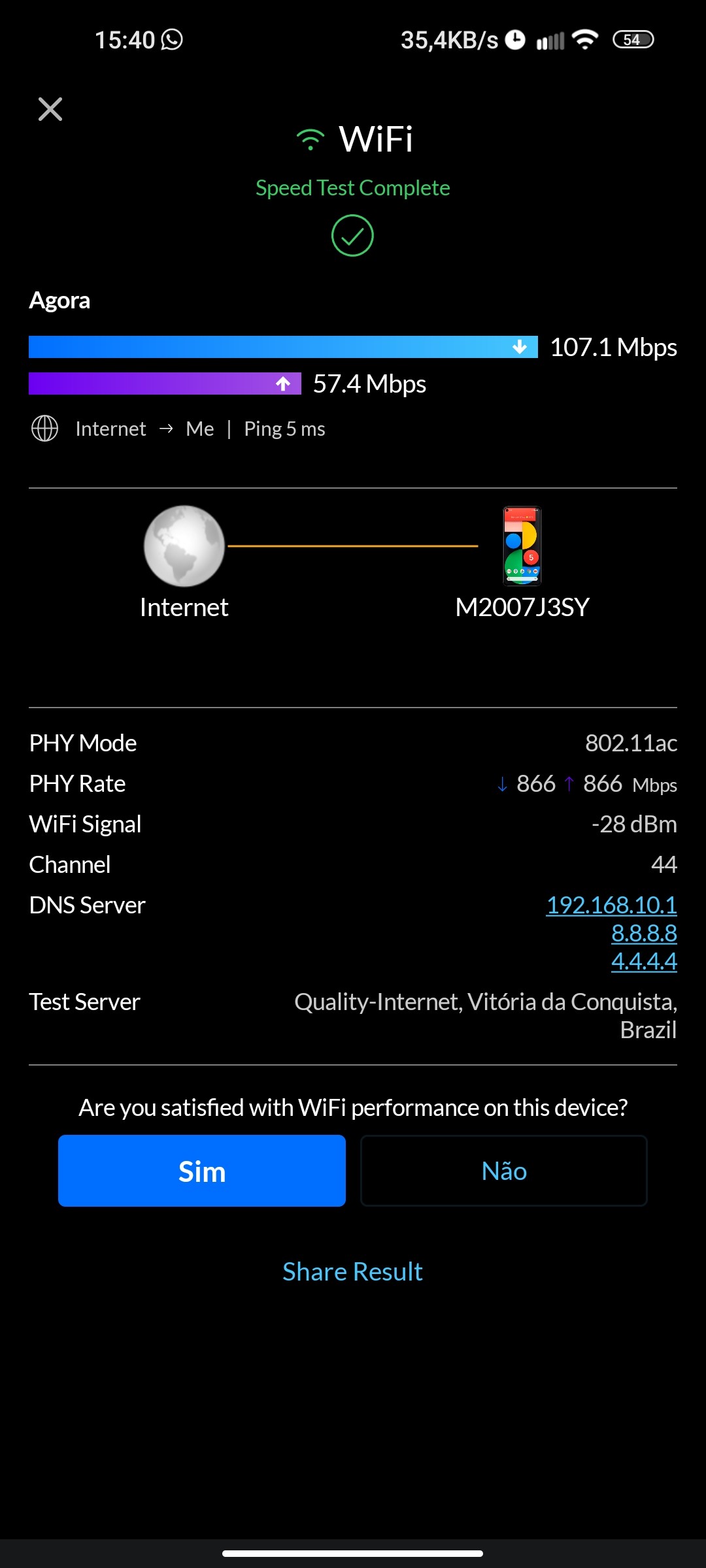Close the speed test results screen

tap(50, 109)
